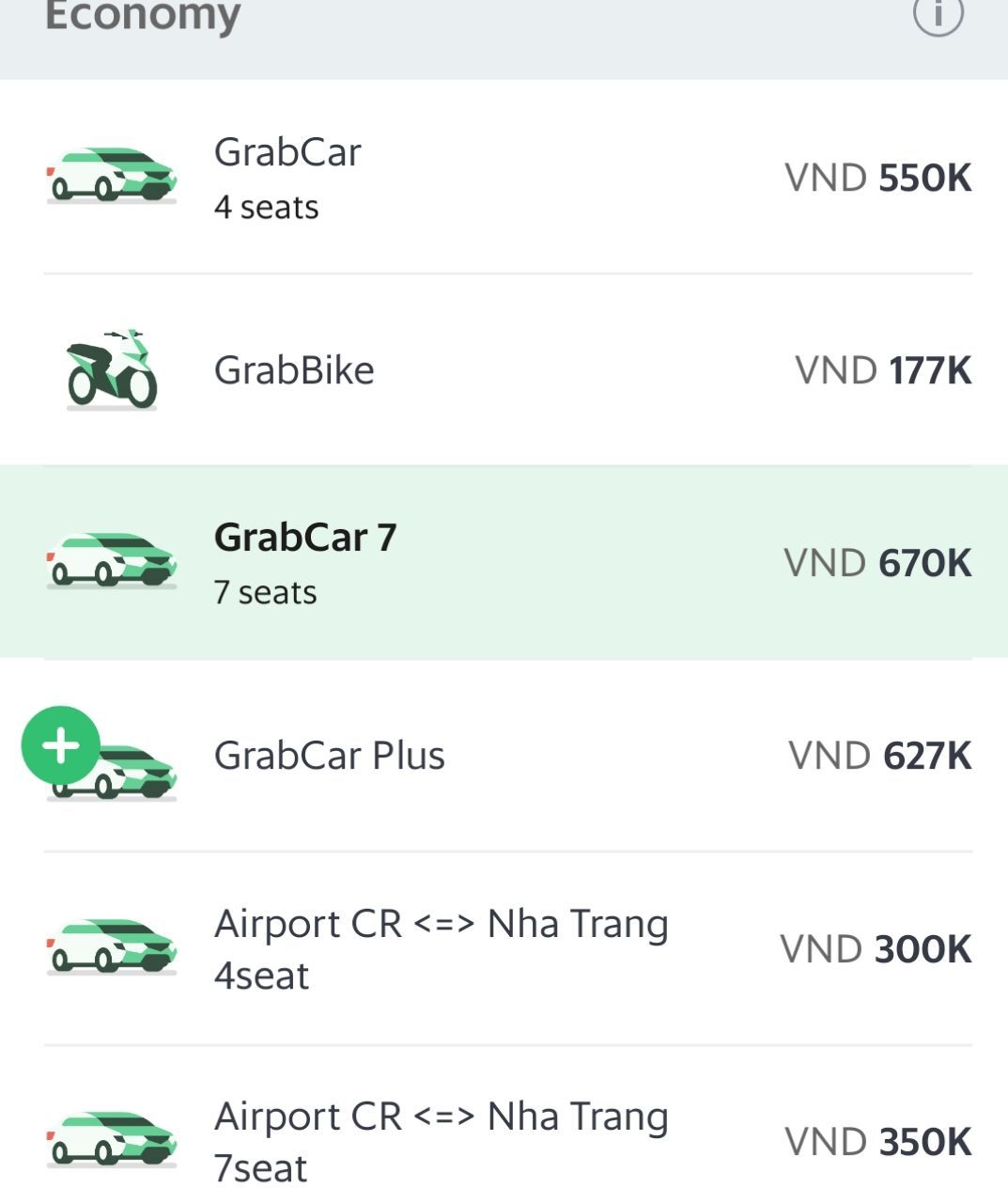Select Airport CR Nha Trang 7seat
This screenshot has width=1008, height=1203.
507,1141
